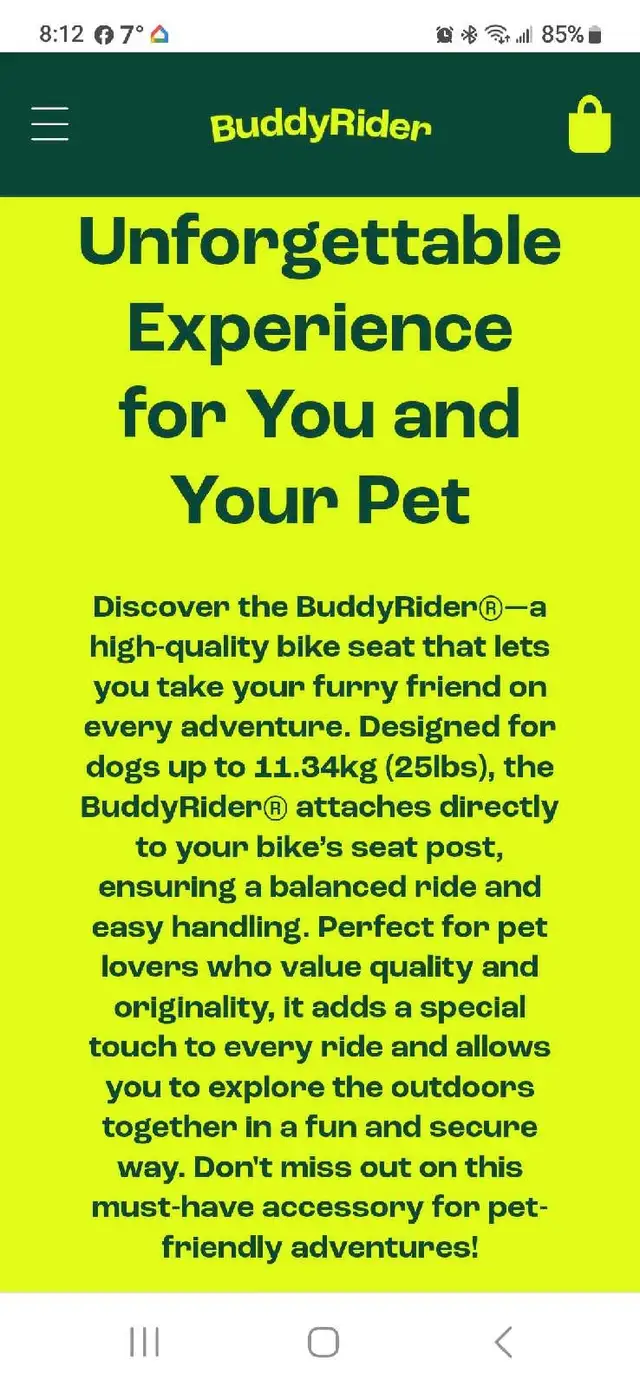Open the recent apps view
The width and height of the screenshot is (640, 1388).
pos(144,1342)
